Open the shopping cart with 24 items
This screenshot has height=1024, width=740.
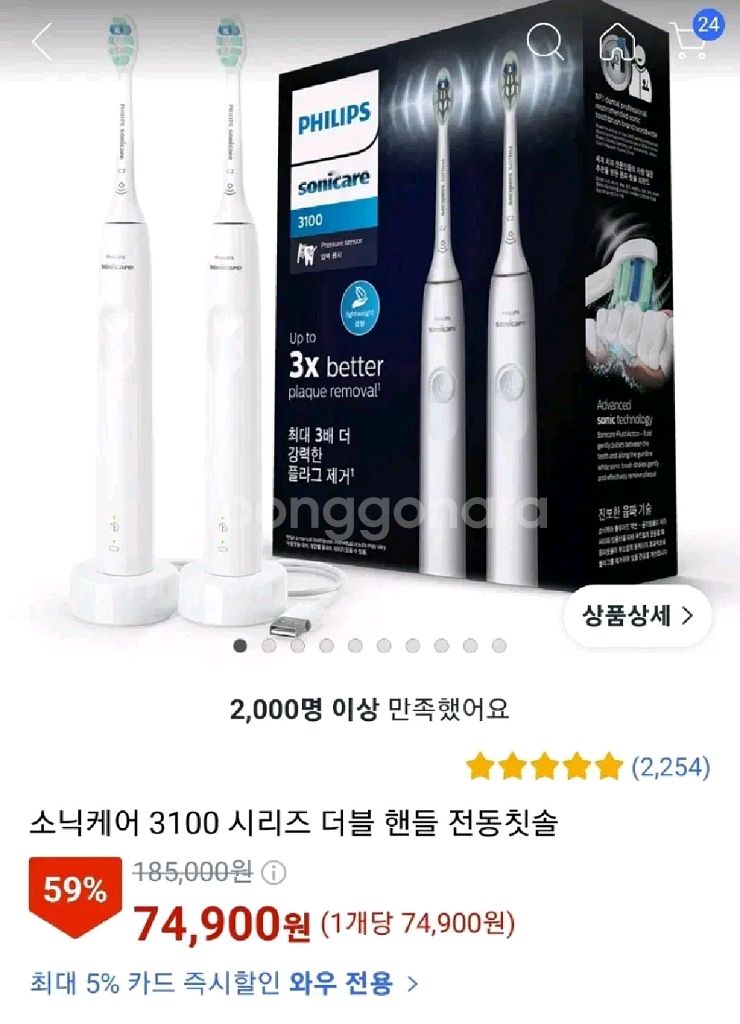point(691,42)
